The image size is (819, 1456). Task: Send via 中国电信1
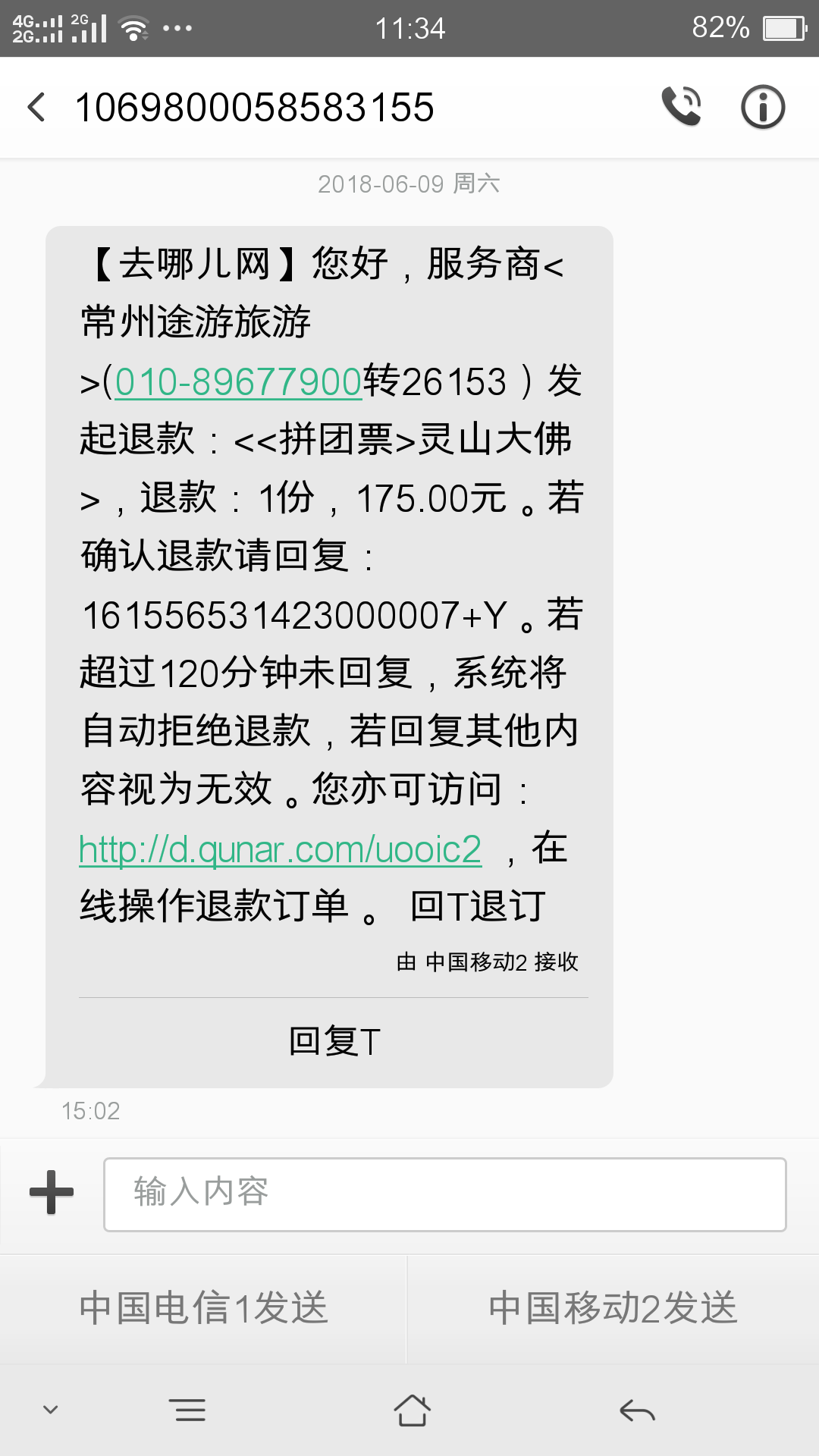[203, 1308]
